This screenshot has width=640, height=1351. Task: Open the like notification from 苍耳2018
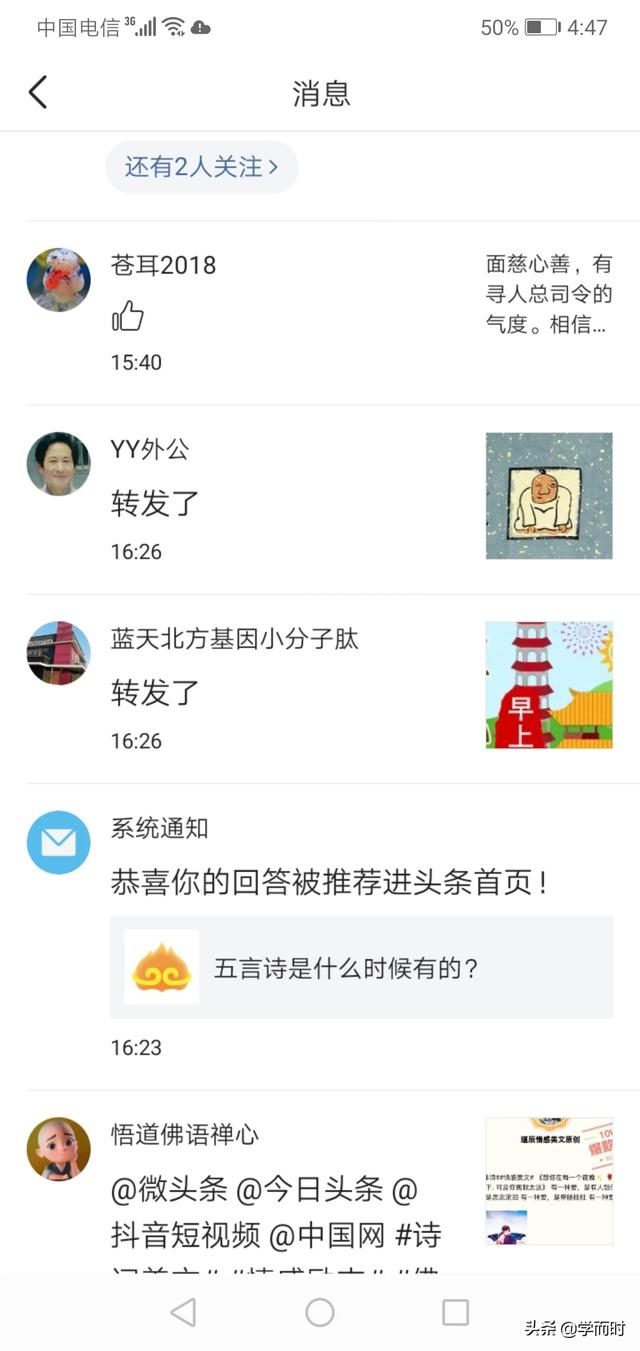point(300,312)
